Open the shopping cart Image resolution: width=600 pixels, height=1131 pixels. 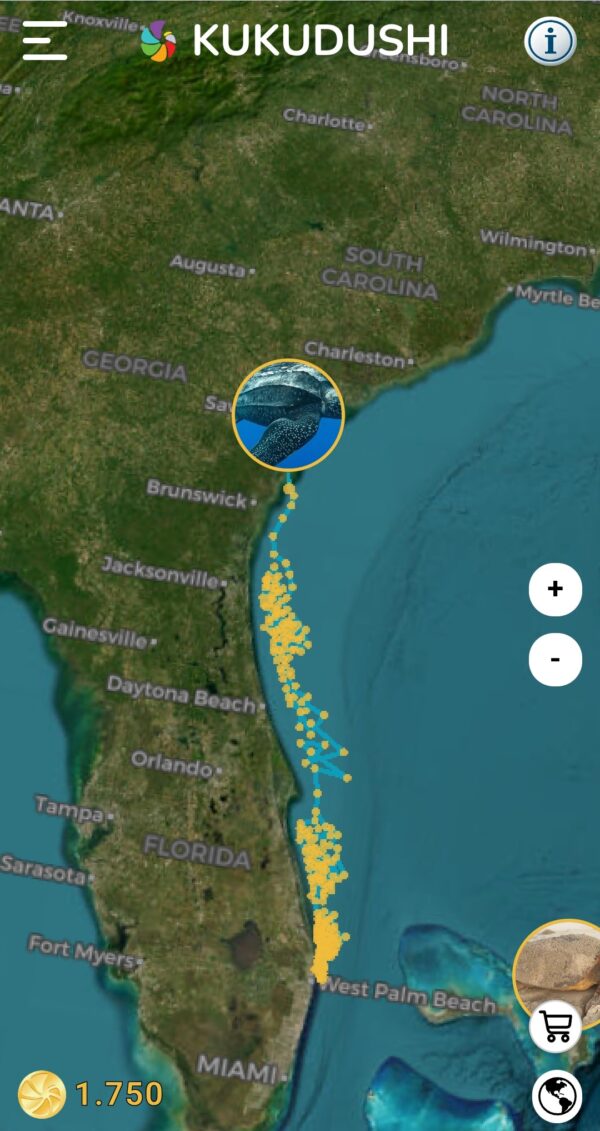pyautogui.click(x=555, y=1026)
